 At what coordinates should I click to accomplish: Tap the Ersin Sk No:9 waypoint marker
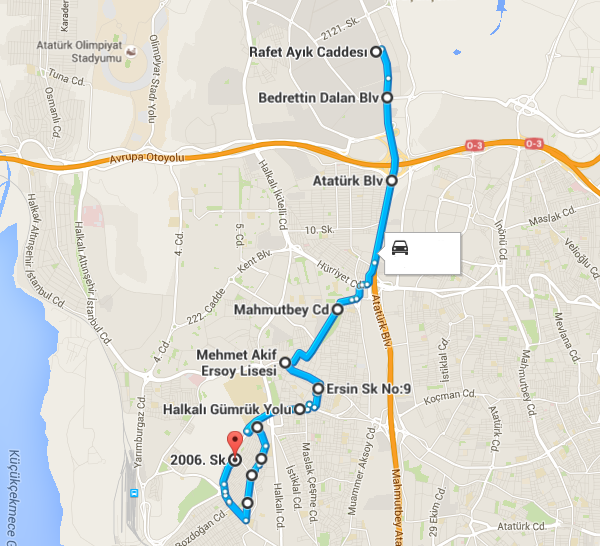(318, 389)
